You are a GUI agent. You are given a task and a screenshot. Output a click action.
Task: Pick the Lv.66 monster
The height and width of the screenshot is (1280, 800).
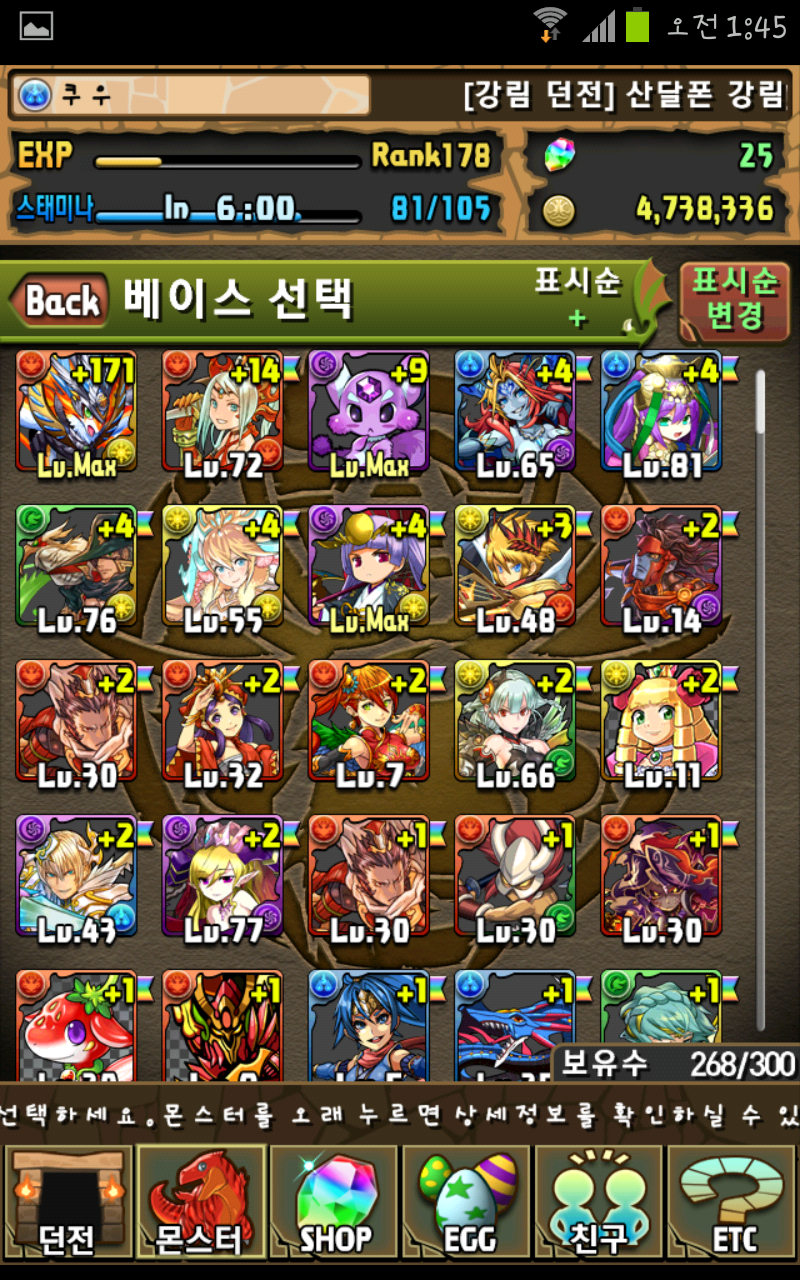pyautogui.click(x=514, y=722)
